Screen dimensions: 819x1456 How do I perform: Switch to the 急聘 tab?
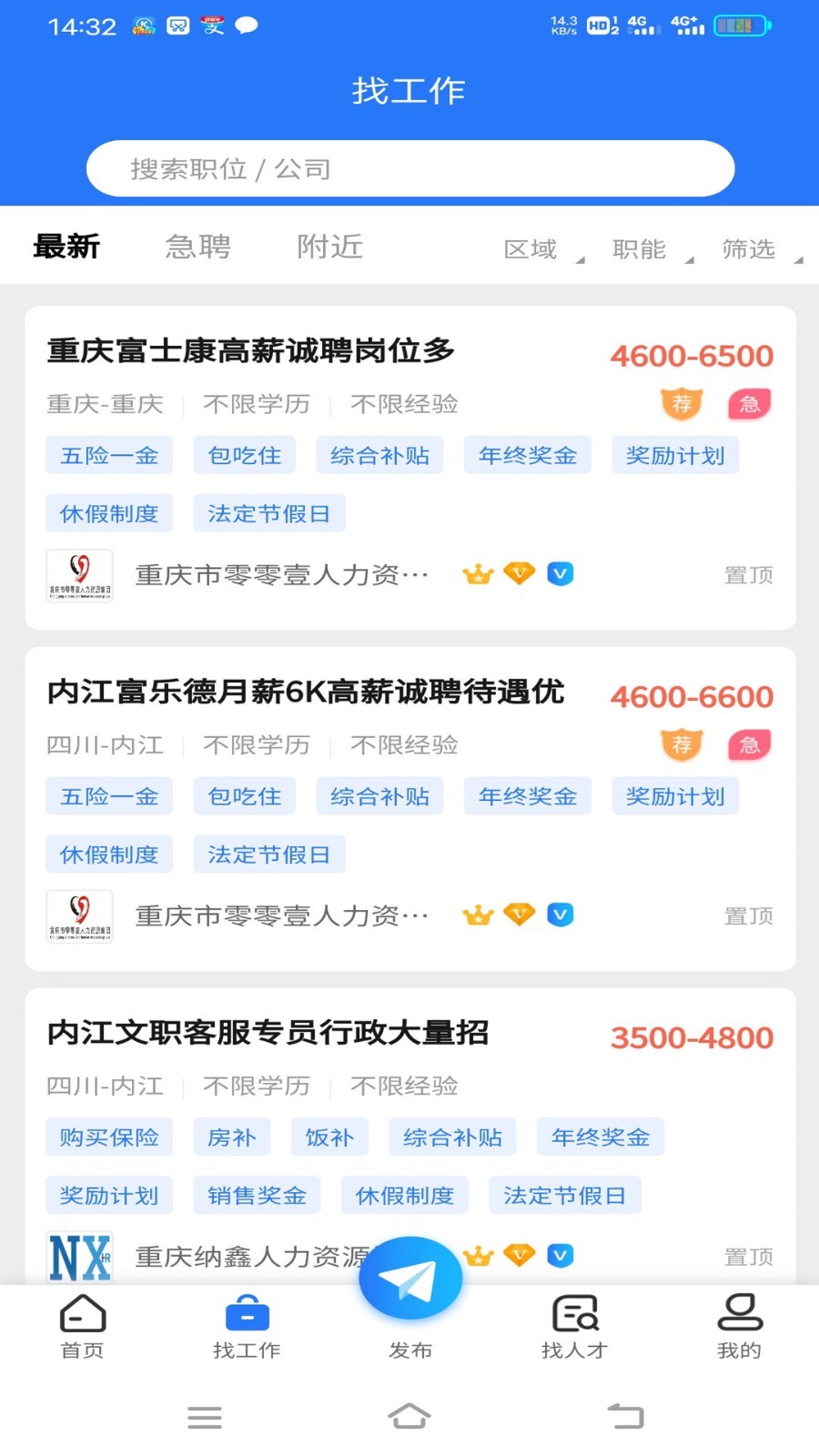click(197, 246)
